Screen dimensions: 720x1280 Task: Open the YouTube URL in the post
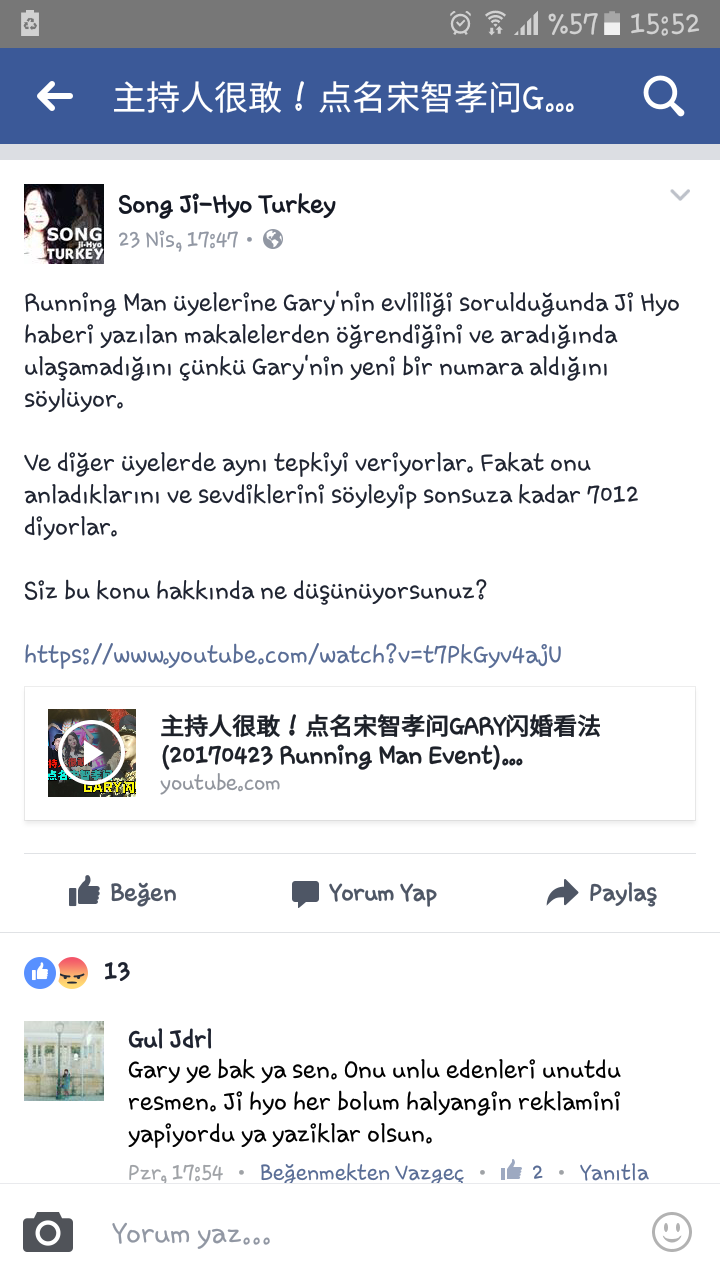coord(293,655)
